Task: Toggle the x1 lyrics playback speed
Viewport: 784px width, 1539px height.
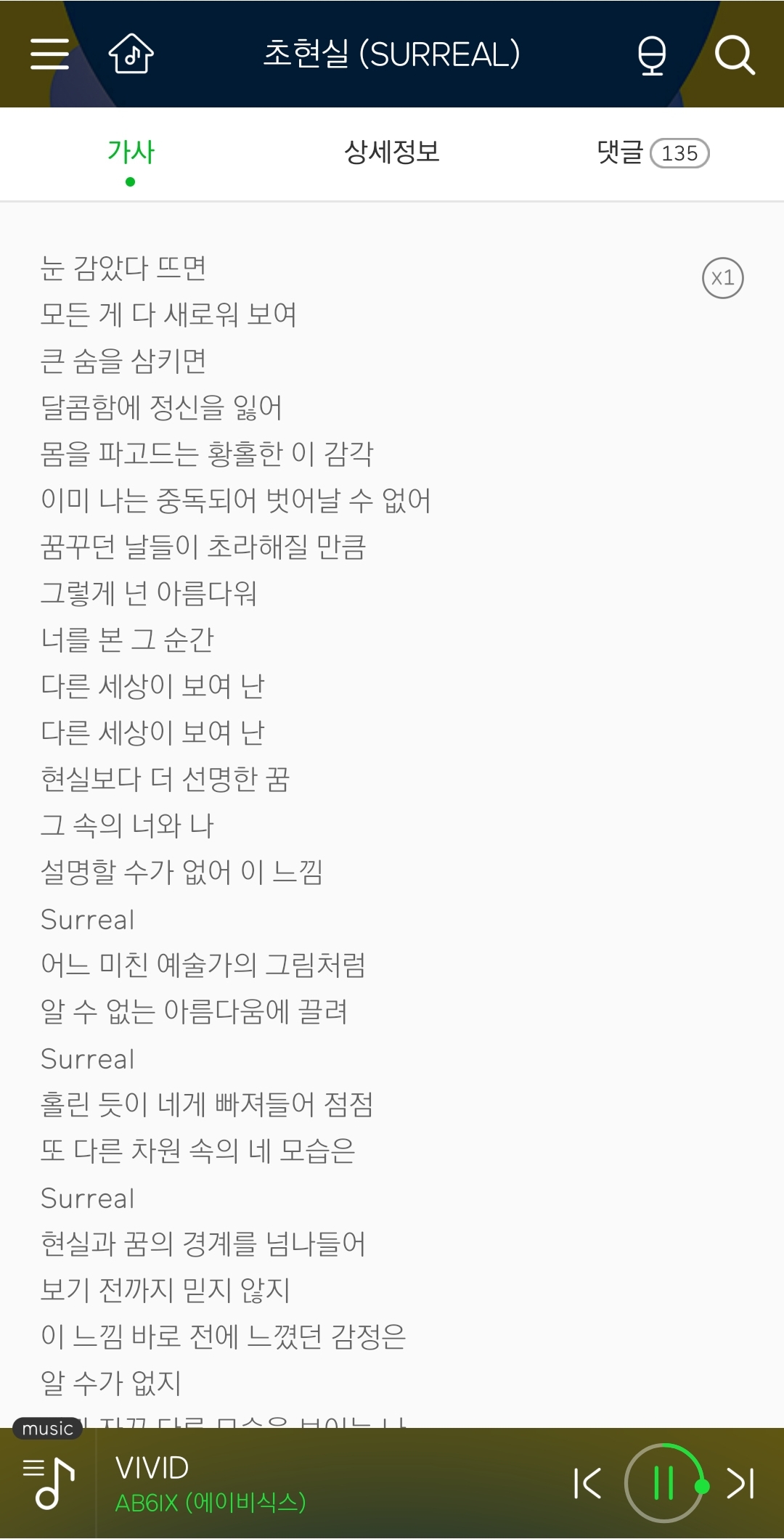Action: click(x=724, y=278)
